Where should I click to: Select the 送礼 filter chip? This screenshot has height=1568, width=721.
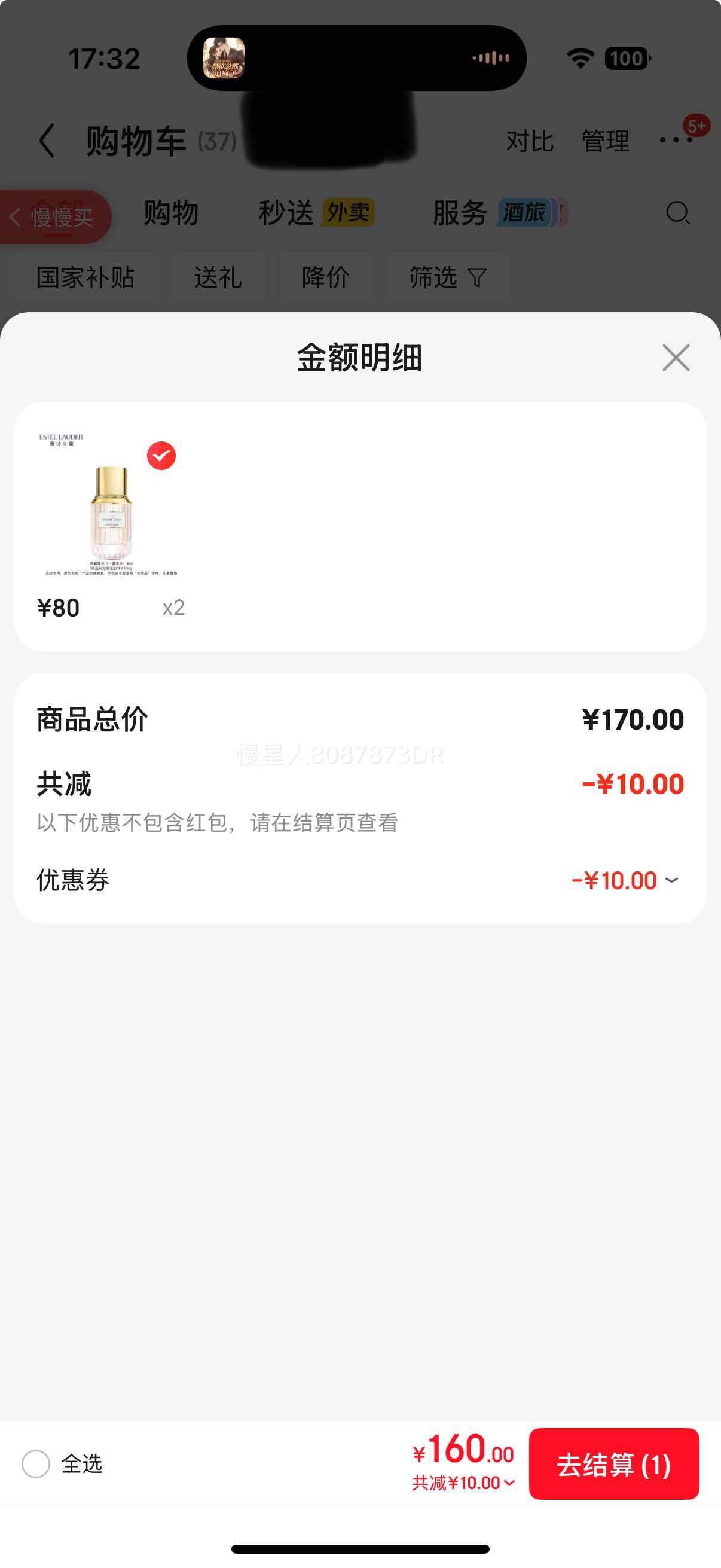pos(218,277)
